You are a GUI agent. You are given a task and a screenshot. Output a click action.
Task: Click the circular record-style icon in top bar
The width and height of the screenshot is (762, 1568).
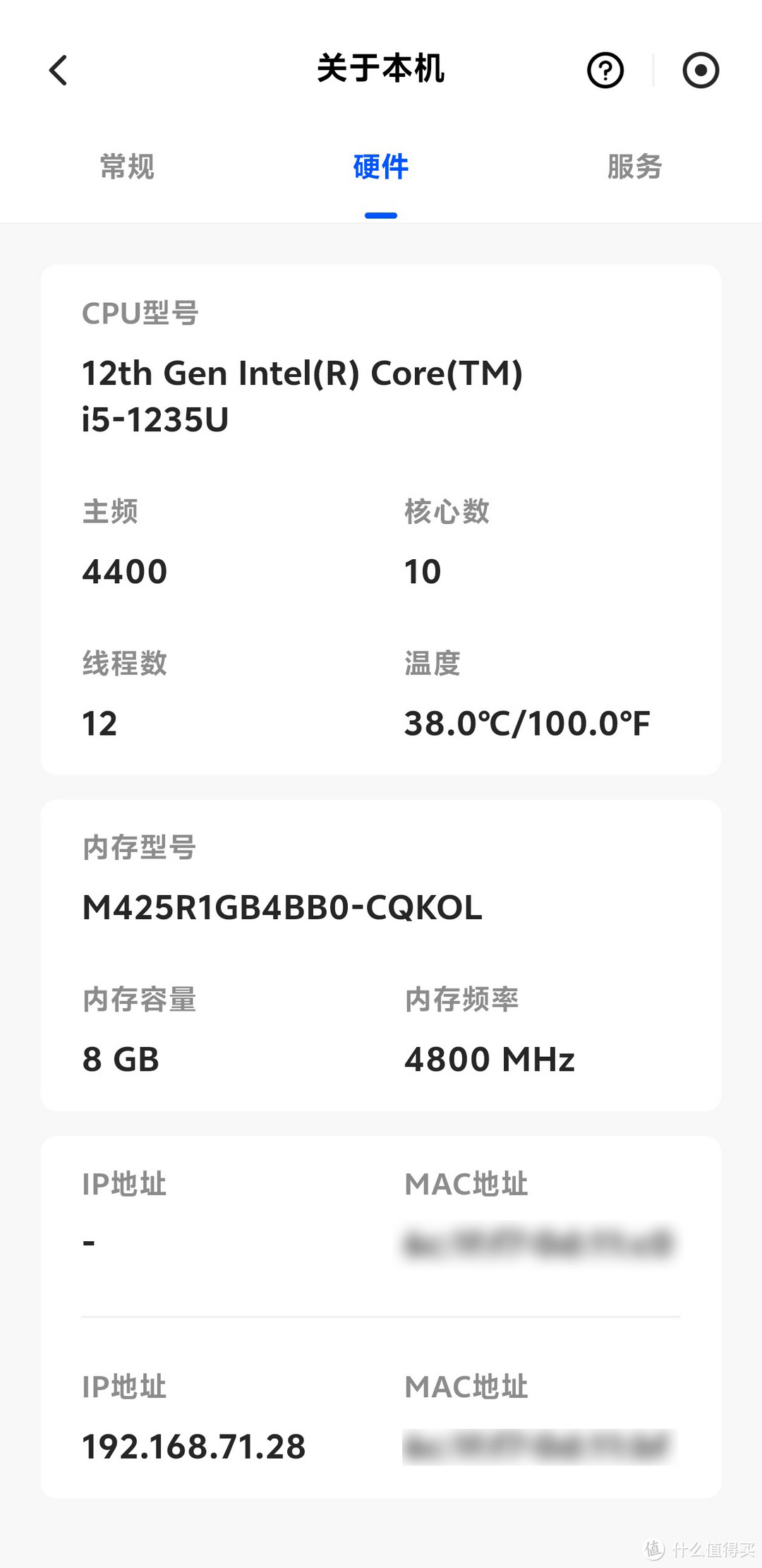click(701, 70)
